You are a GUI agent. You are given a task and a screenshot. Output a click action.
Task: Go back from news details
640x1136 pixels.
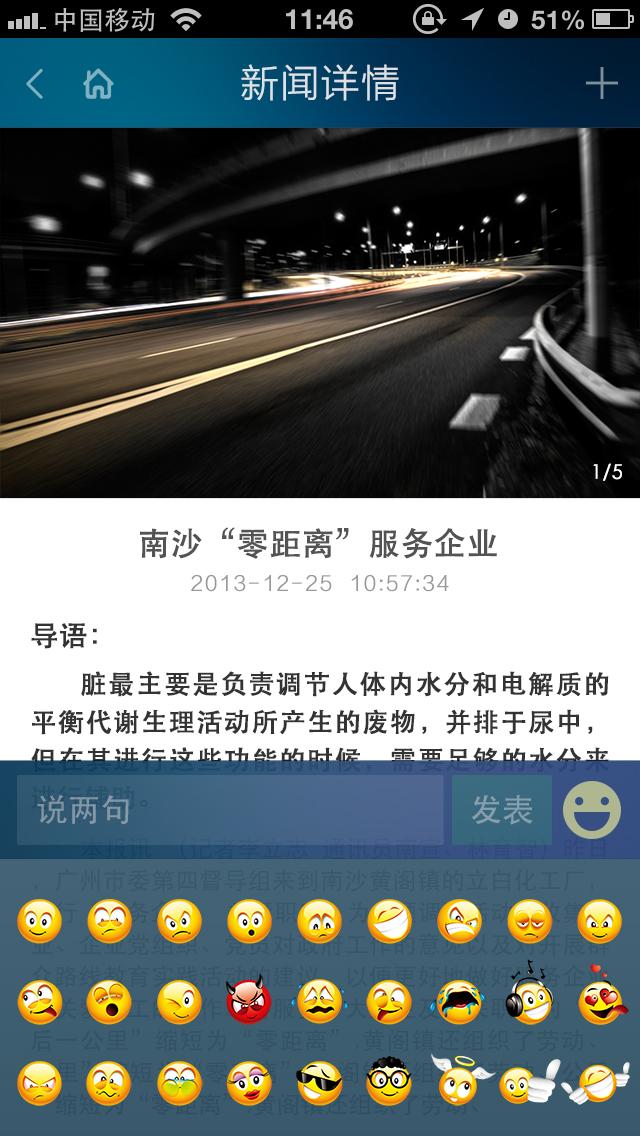[35, 83]
